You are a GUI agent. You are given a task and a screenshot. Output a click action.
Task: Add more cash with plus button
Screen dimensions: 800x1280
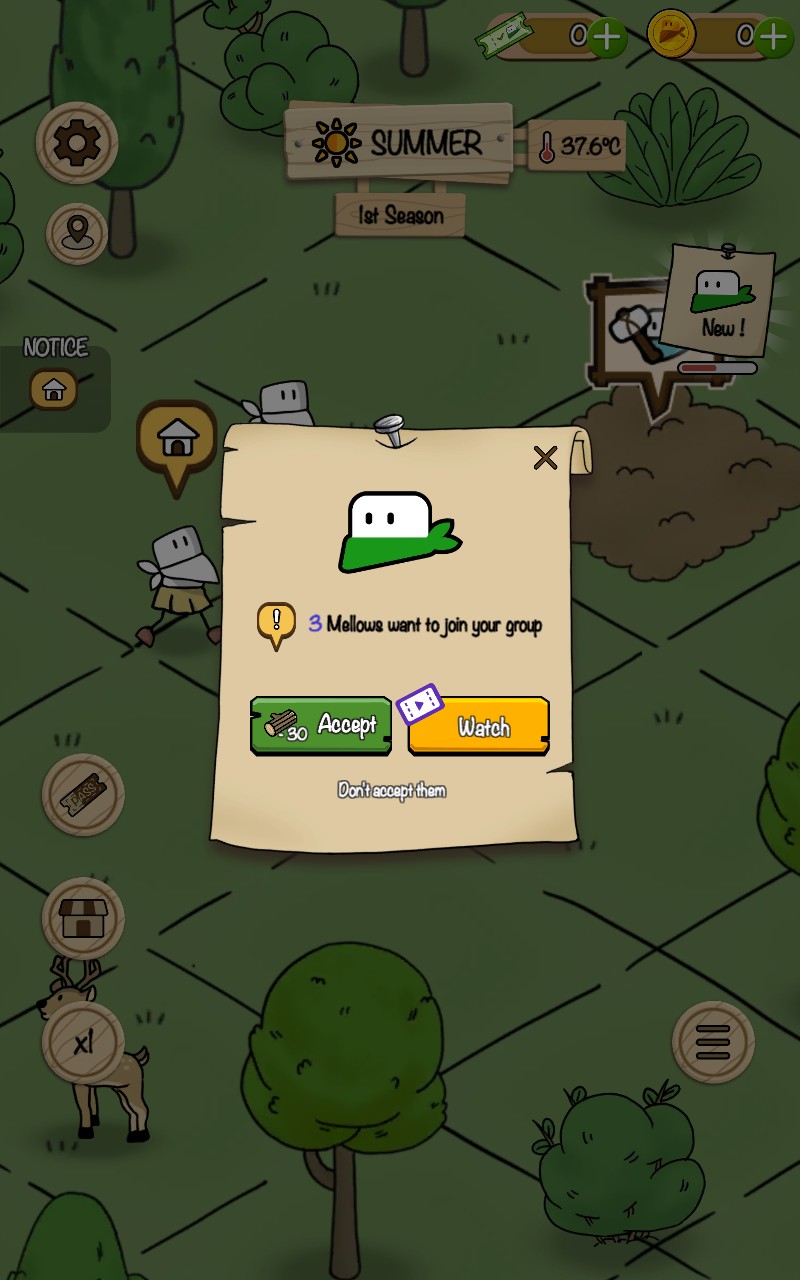(607, 37)
